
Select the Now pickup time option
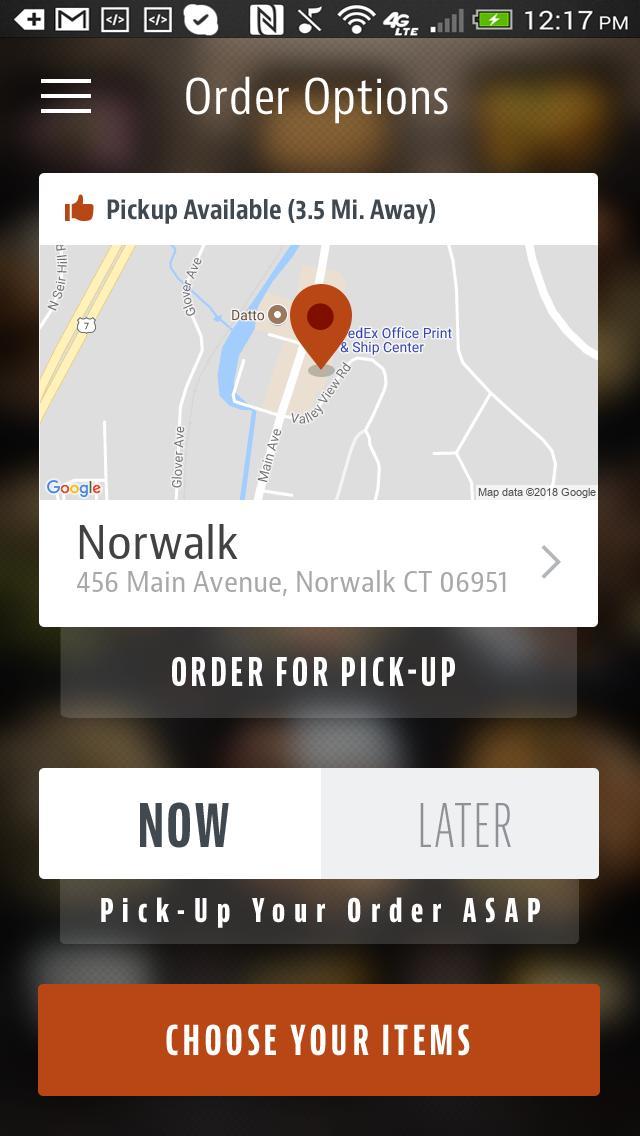181,824
